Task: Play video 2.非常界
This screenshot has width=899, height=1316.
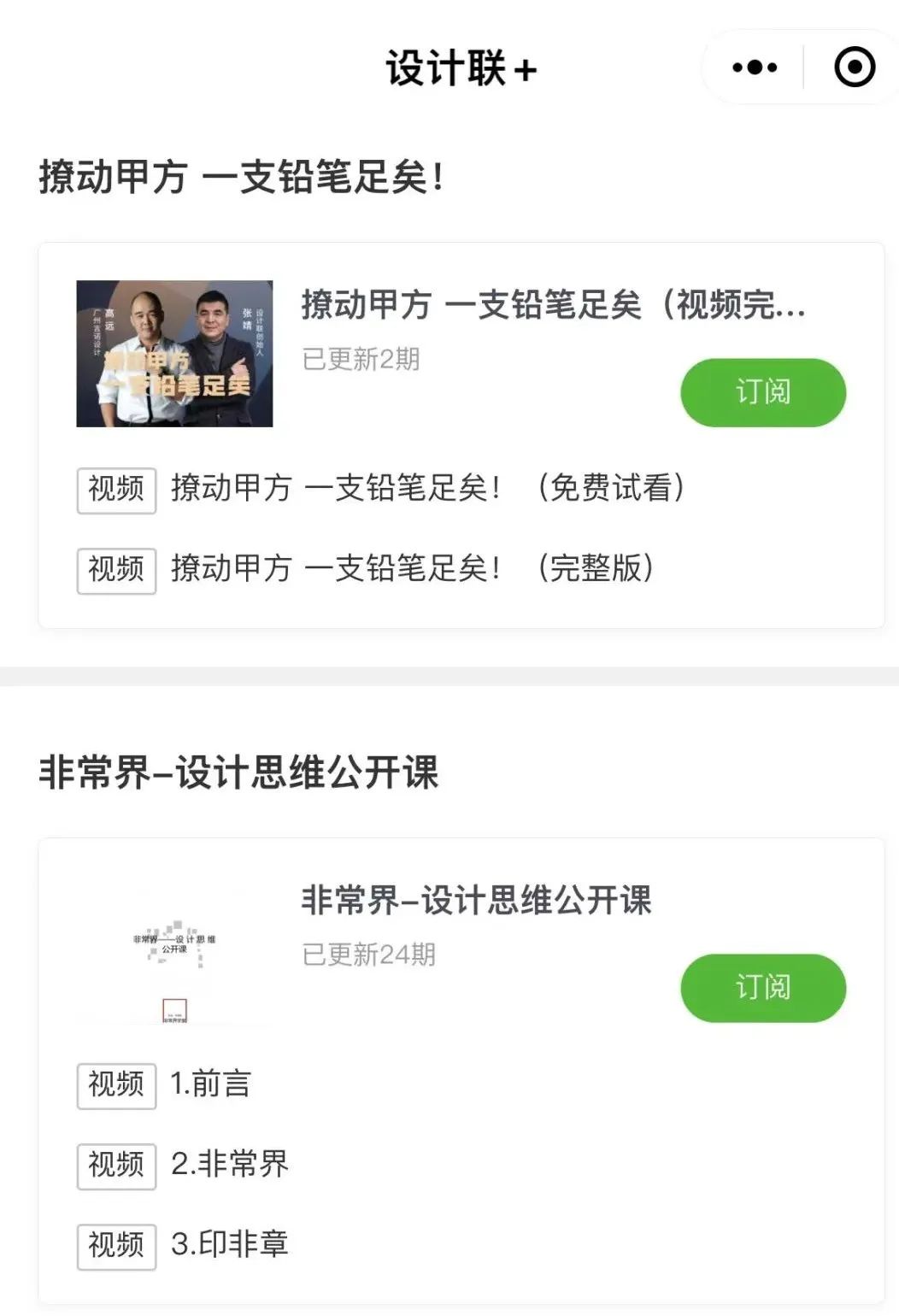Action: tap(229, 1165)
